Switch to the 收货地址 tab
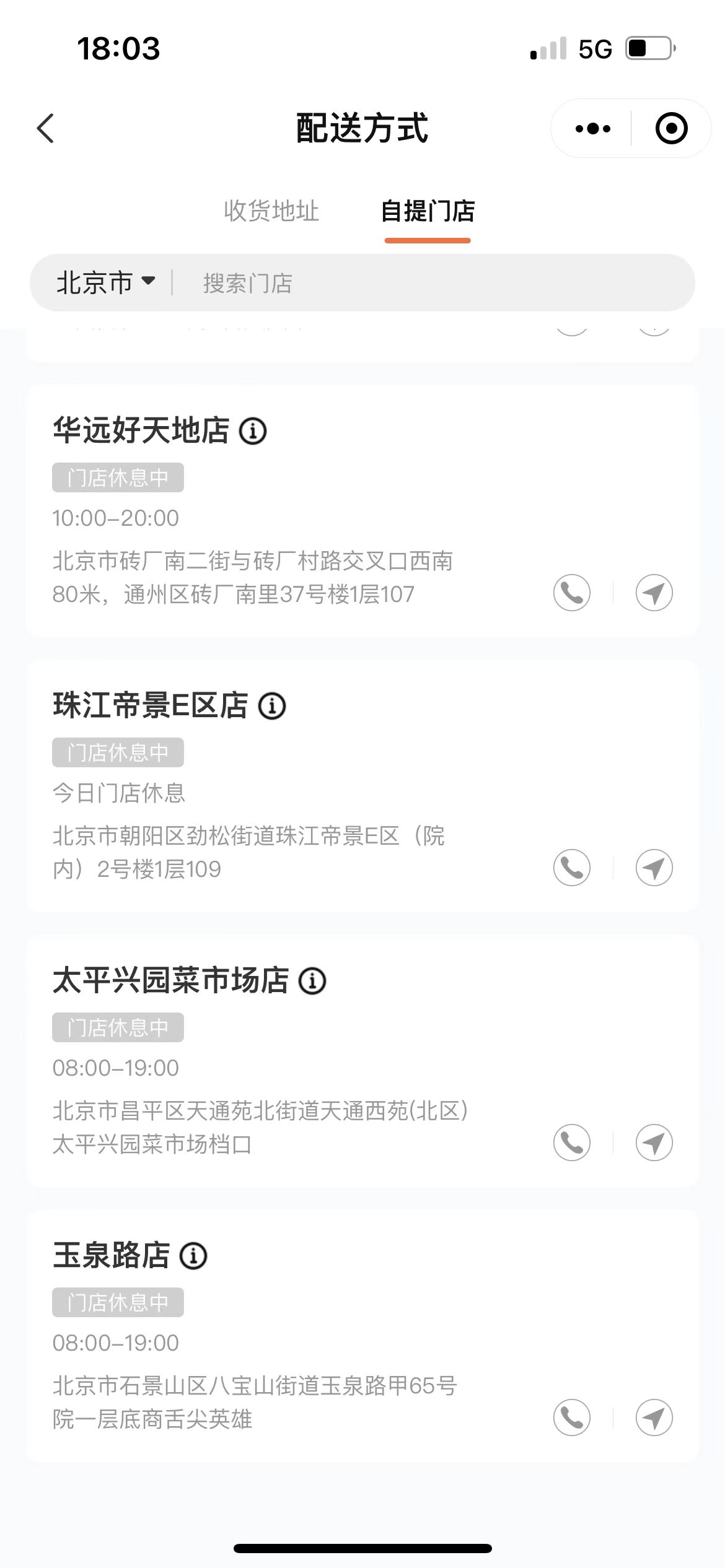The width and height of the screenshot is (725, 1568). 271,211
